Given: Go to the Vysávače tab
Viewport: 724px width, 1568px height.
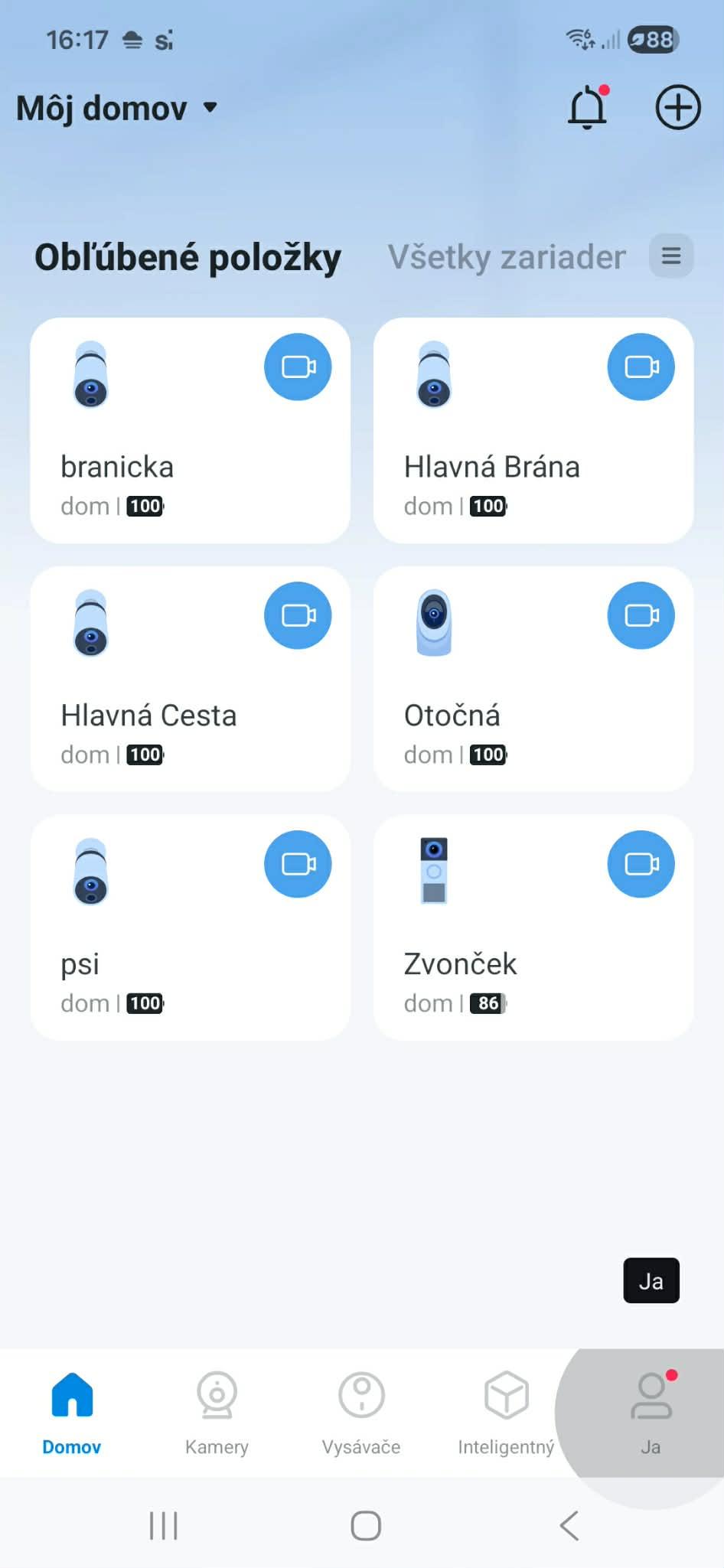Looking at the screenshot, I should (x=361, y=1412).
